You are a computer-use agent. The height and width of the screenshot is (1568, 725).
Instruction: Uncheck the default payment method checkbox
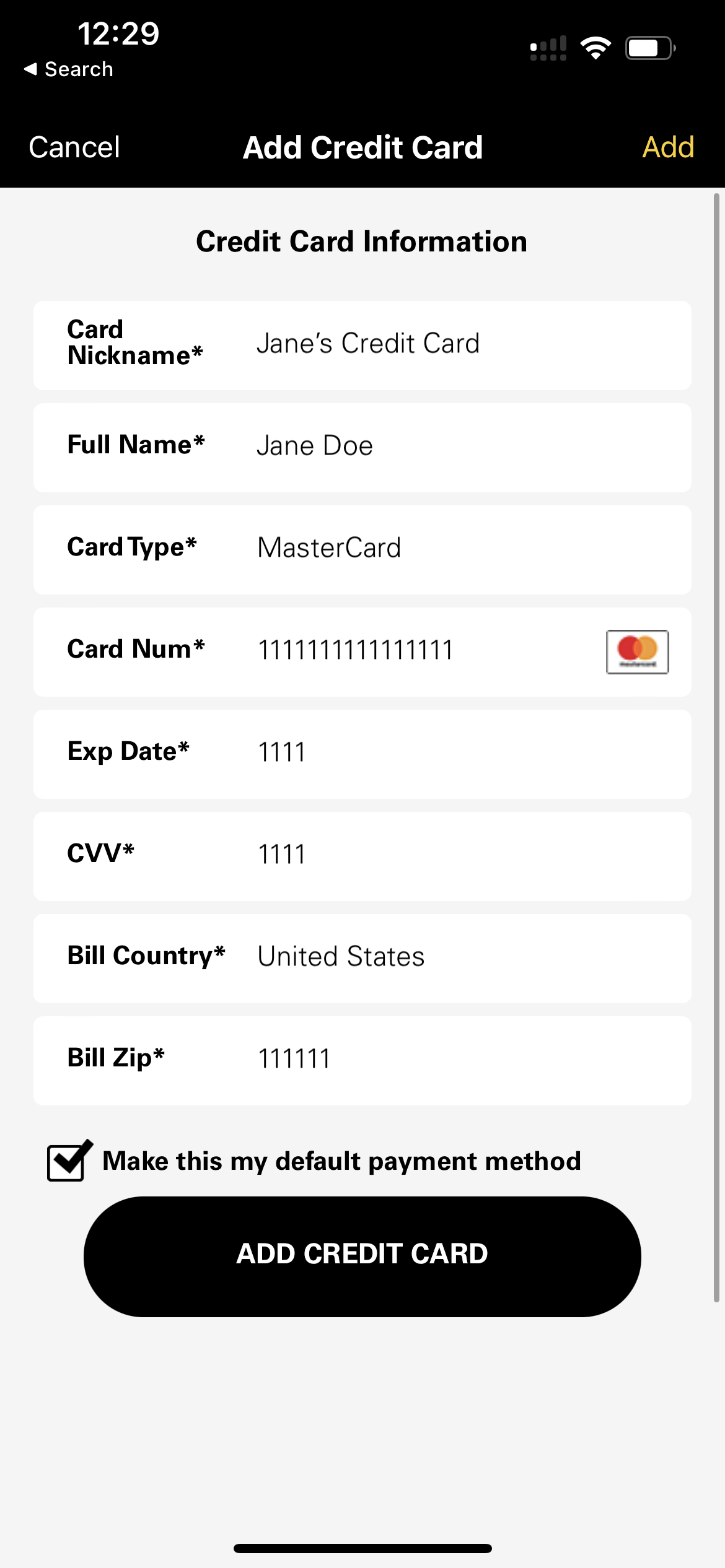coord(69,1161)
